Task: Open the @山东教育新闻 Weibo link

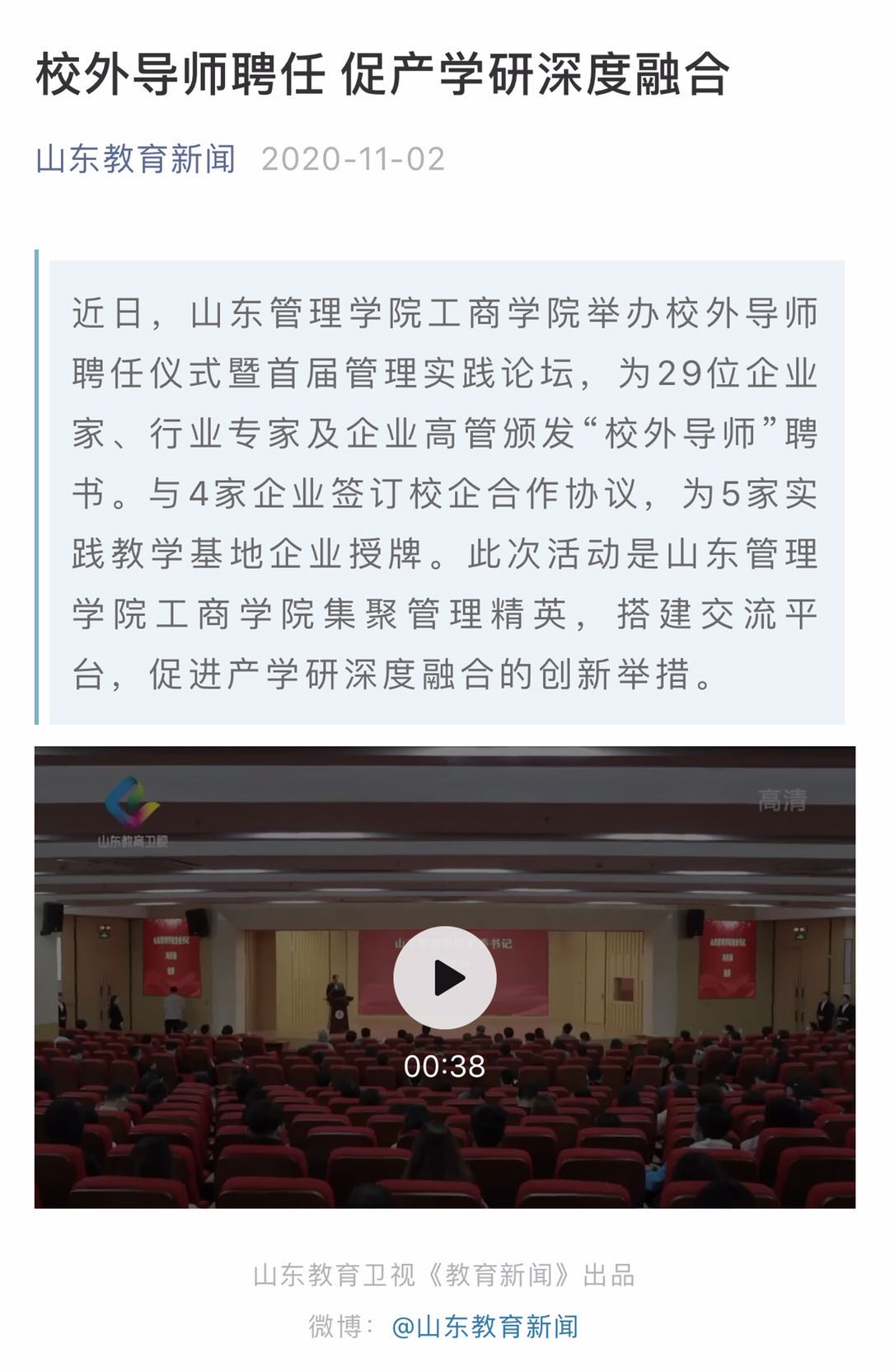Action: point(485,1327)
